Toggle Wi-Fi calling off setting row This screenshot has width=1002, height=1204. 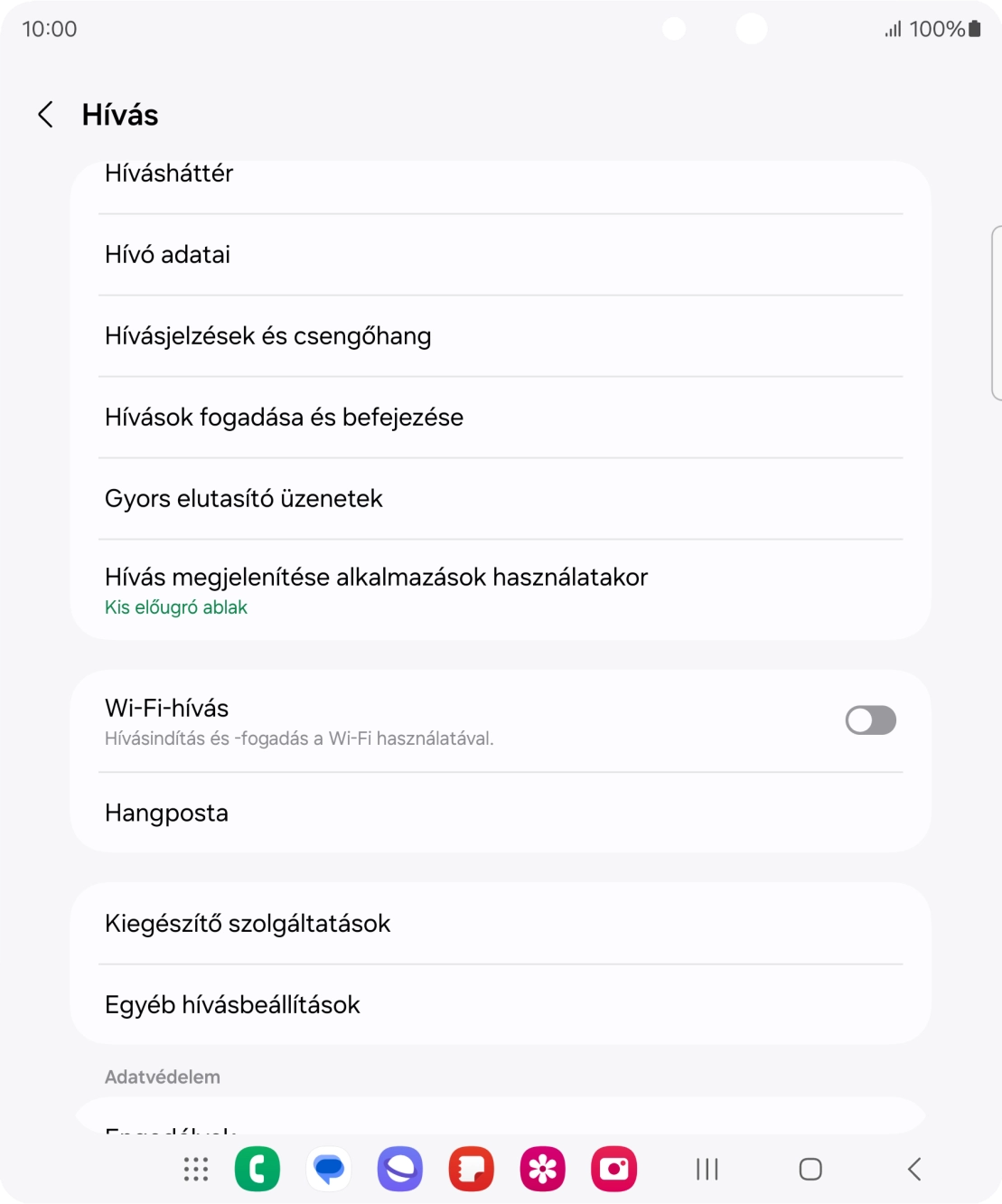(869, 720)
